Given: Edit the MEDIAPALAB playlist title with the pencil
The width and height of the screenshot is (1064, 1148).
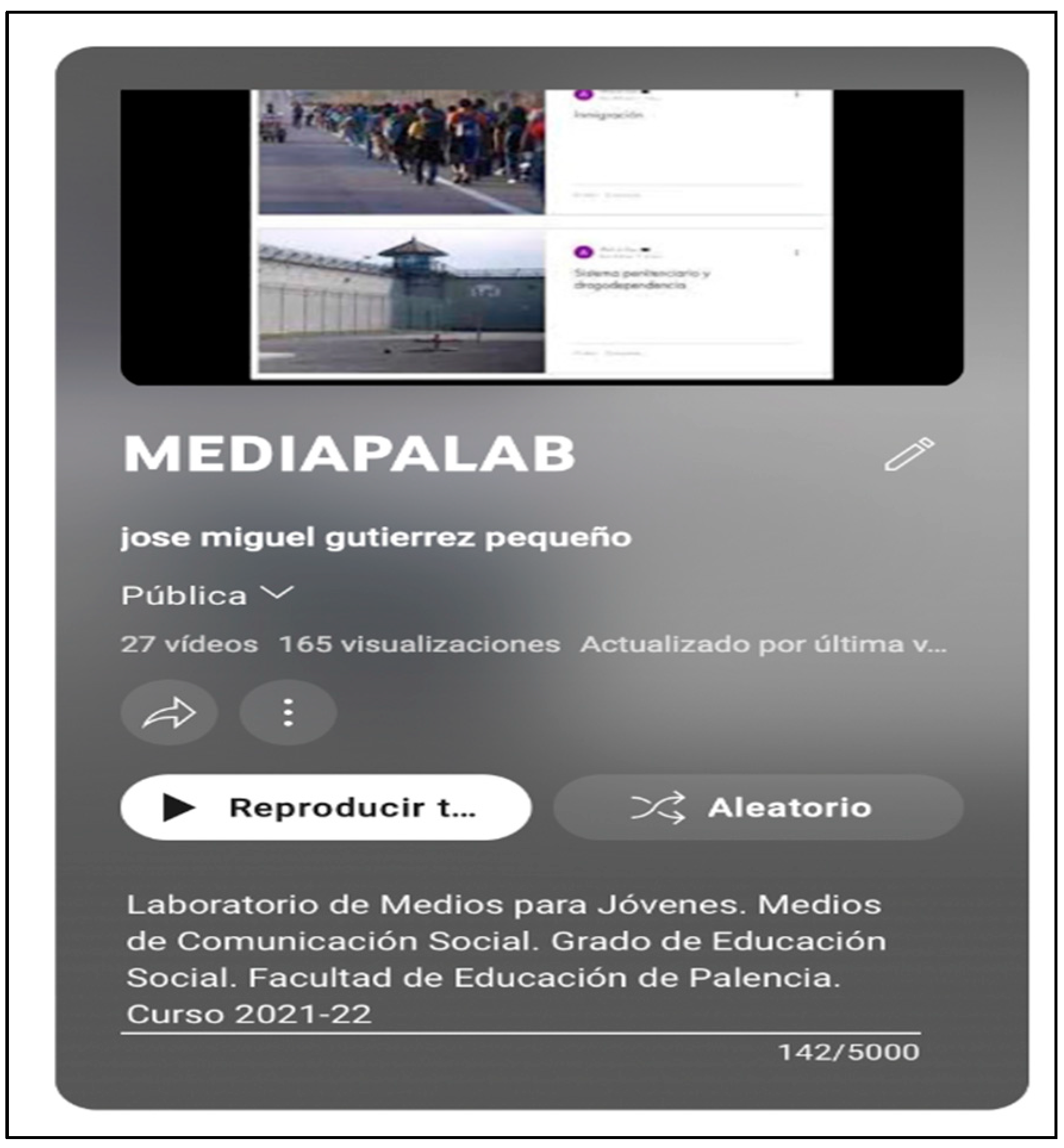Looking at the screenshot, I should tap(909, 455).
